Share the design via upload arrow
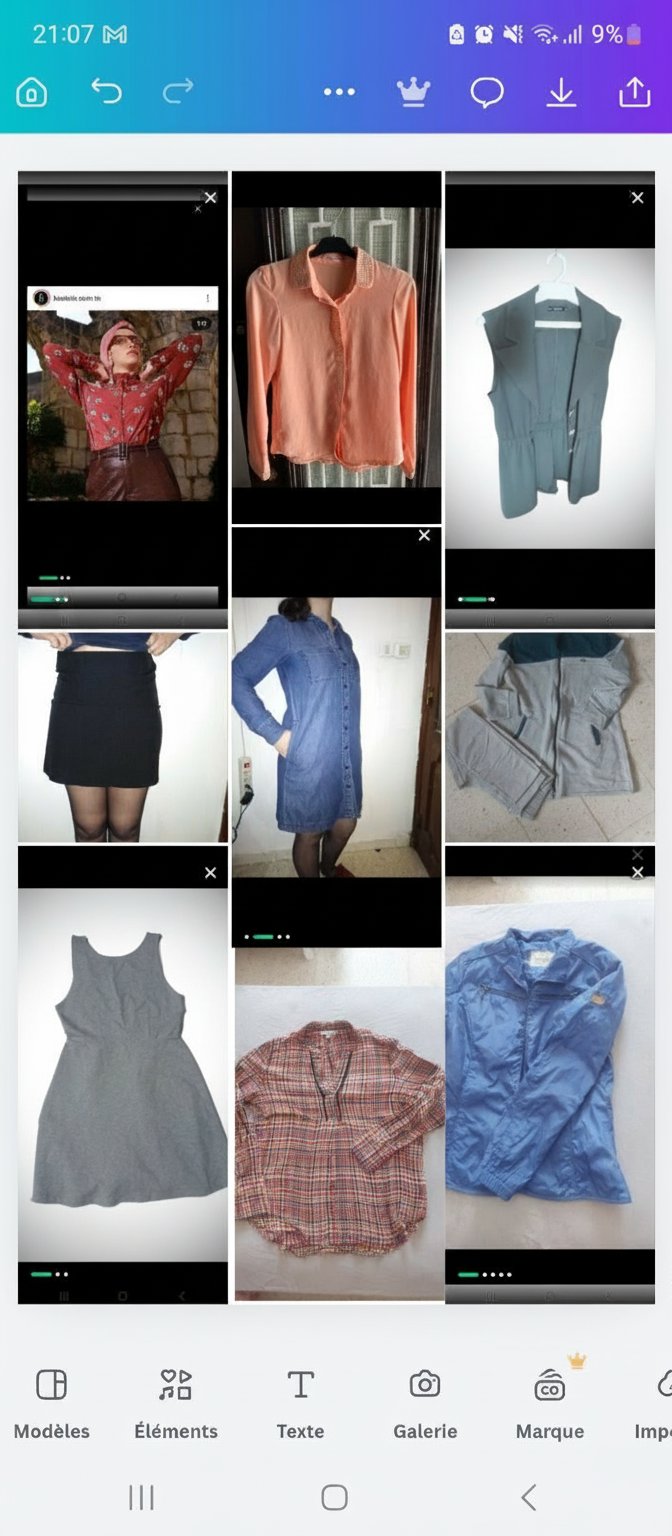 point(635,92)
